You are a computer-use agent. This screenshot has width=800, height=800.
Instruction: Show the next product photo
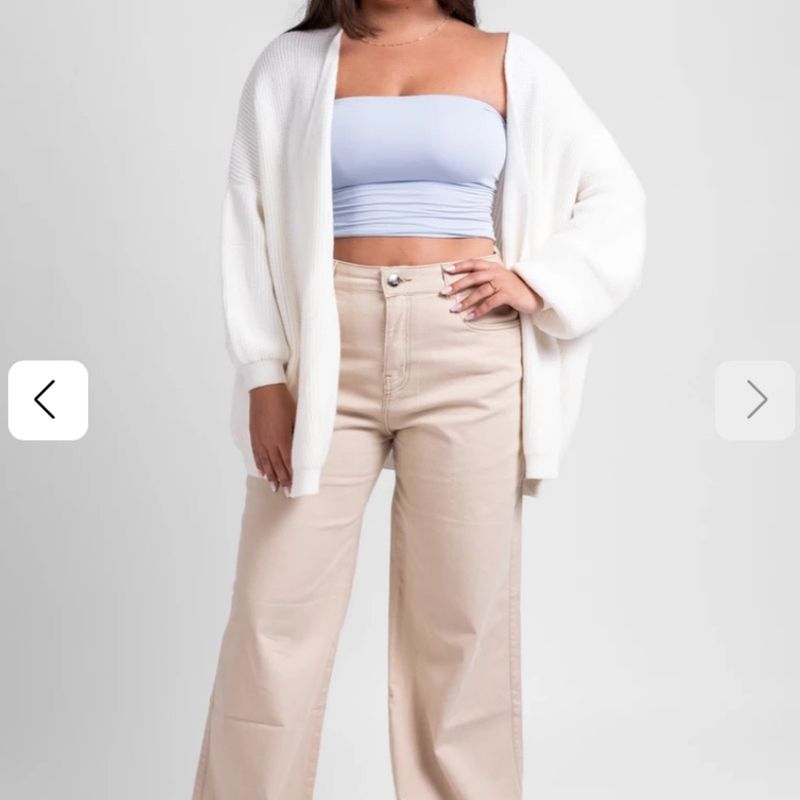[x=755, y=400]
